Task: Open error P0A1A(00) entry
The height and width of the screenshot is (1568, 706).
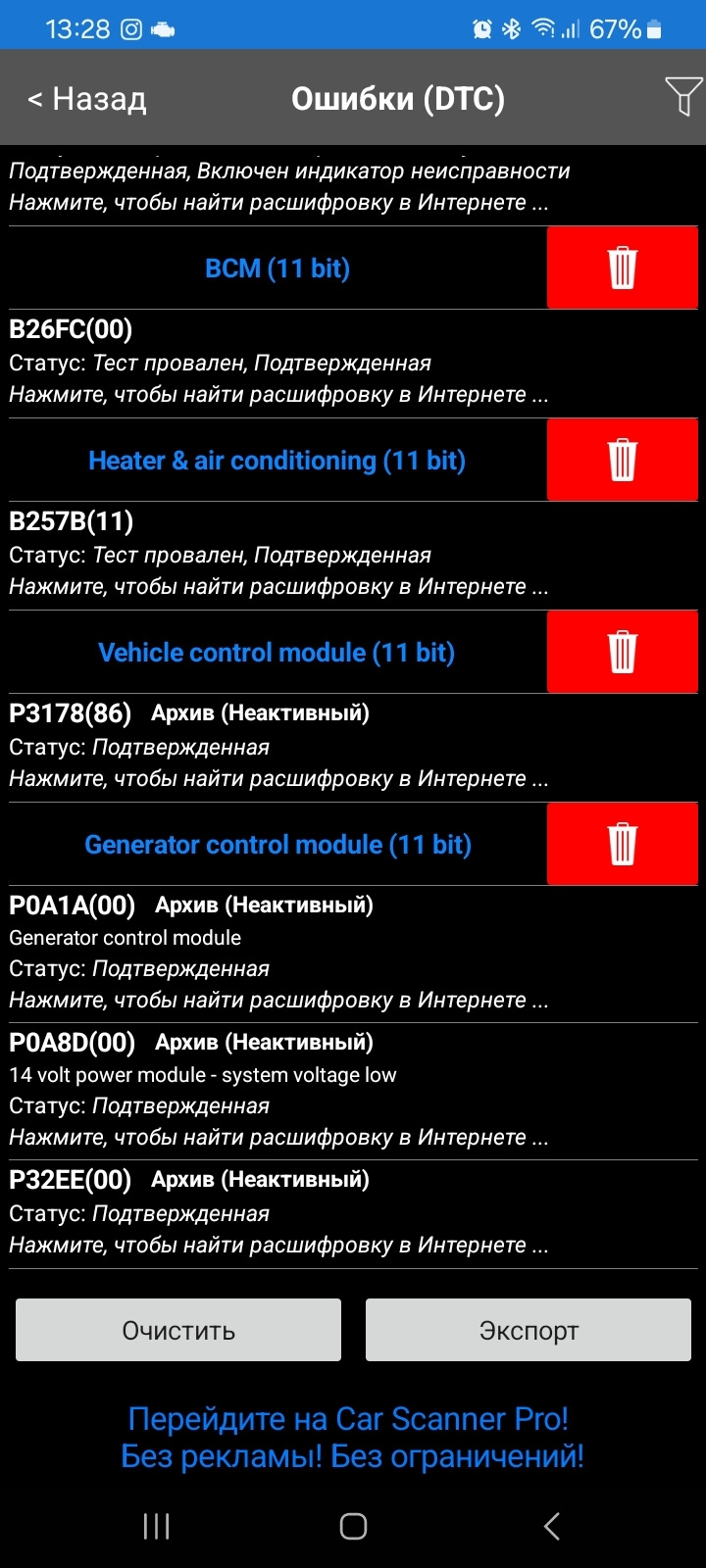Action: click(x=278, y=953)
